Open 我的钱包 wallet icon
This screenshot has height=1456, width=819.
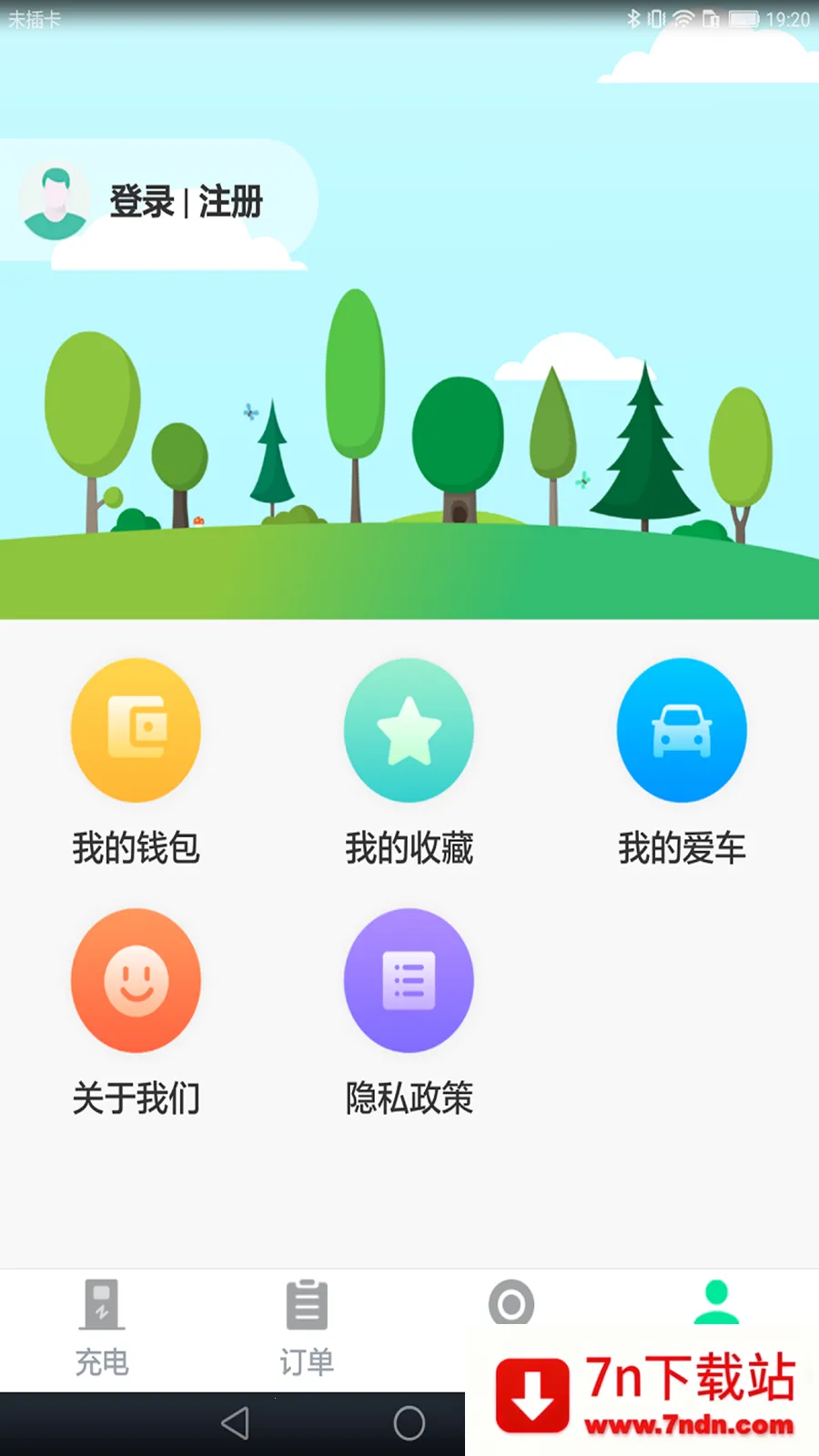tap(135, 730)
